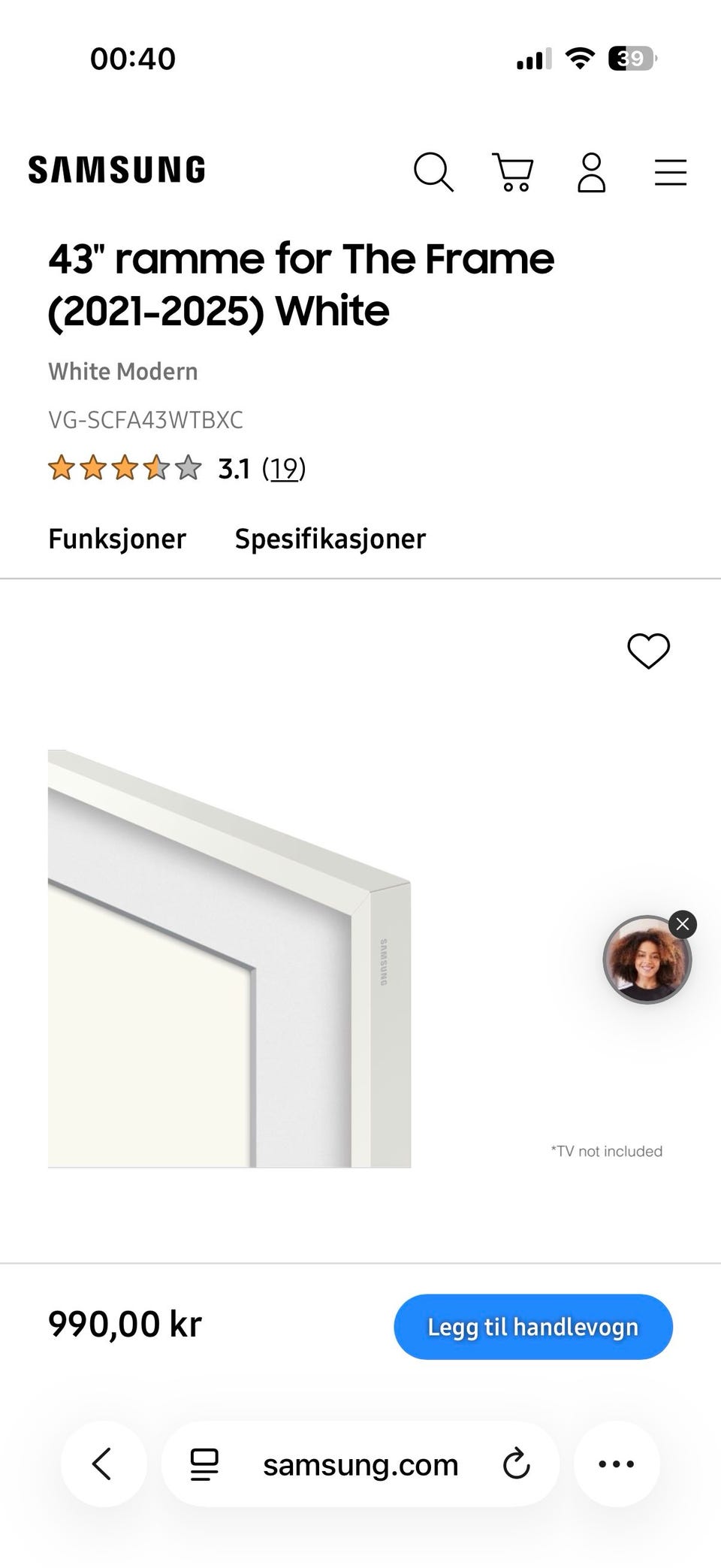Open the browser's more options icon
721x1568 pixels.
point(617,1464)
